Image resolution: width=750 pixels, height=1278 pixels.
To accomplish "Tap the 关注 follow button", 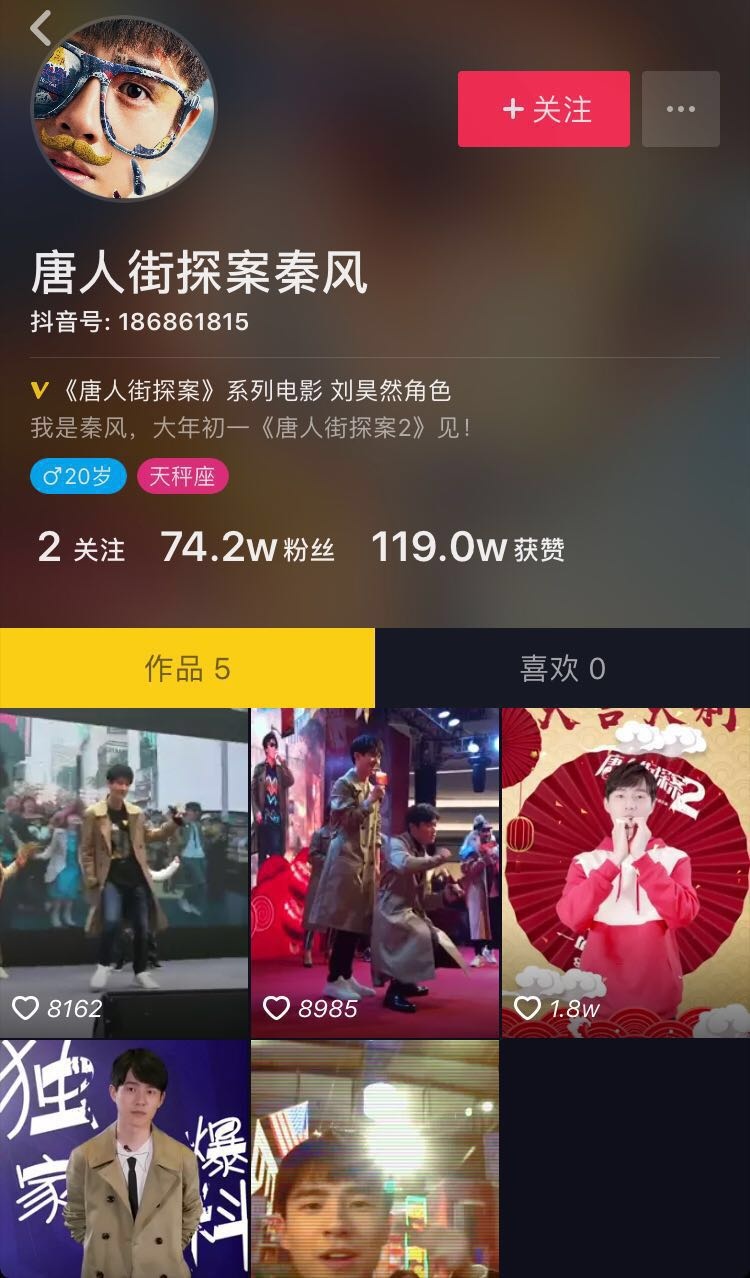I will click(544, 109).
